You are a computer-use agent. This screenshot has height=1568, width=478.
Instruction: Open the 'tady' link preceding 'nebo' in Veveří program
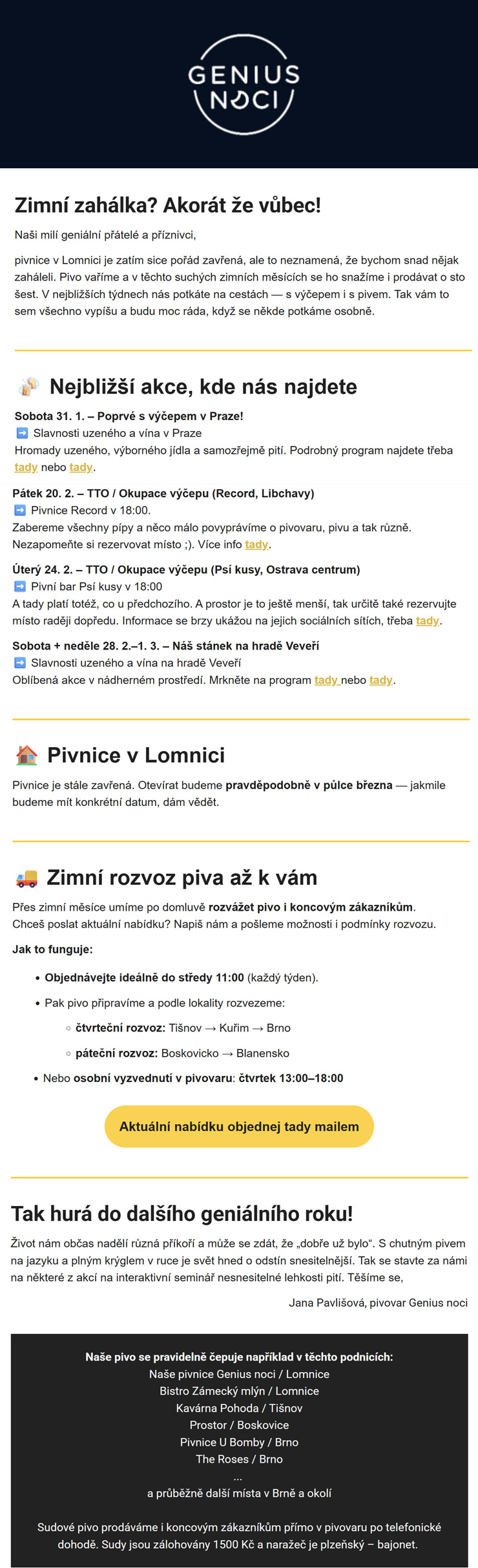click(x=326, y=680)
